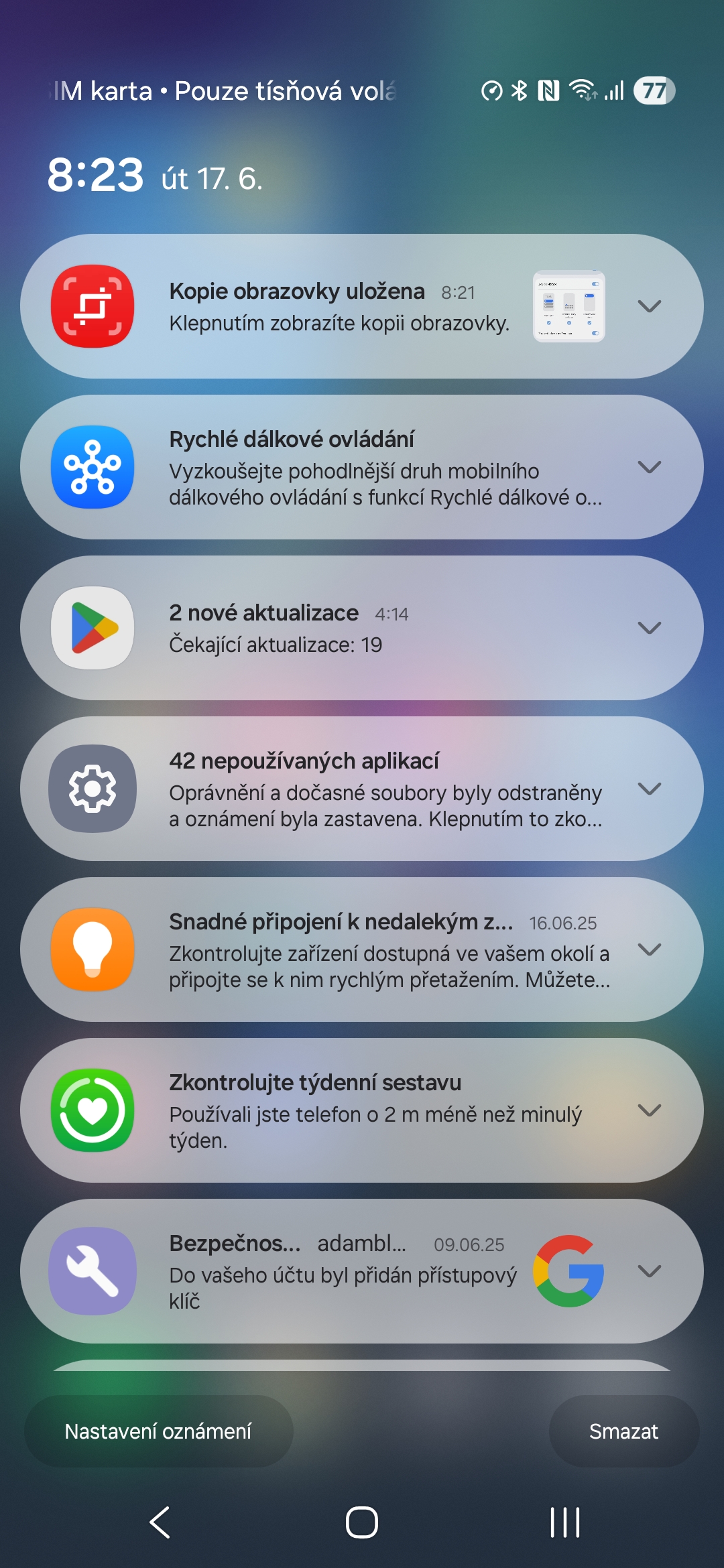Expand the 'Snadné připojení' notification chevron

click(650, 950)
